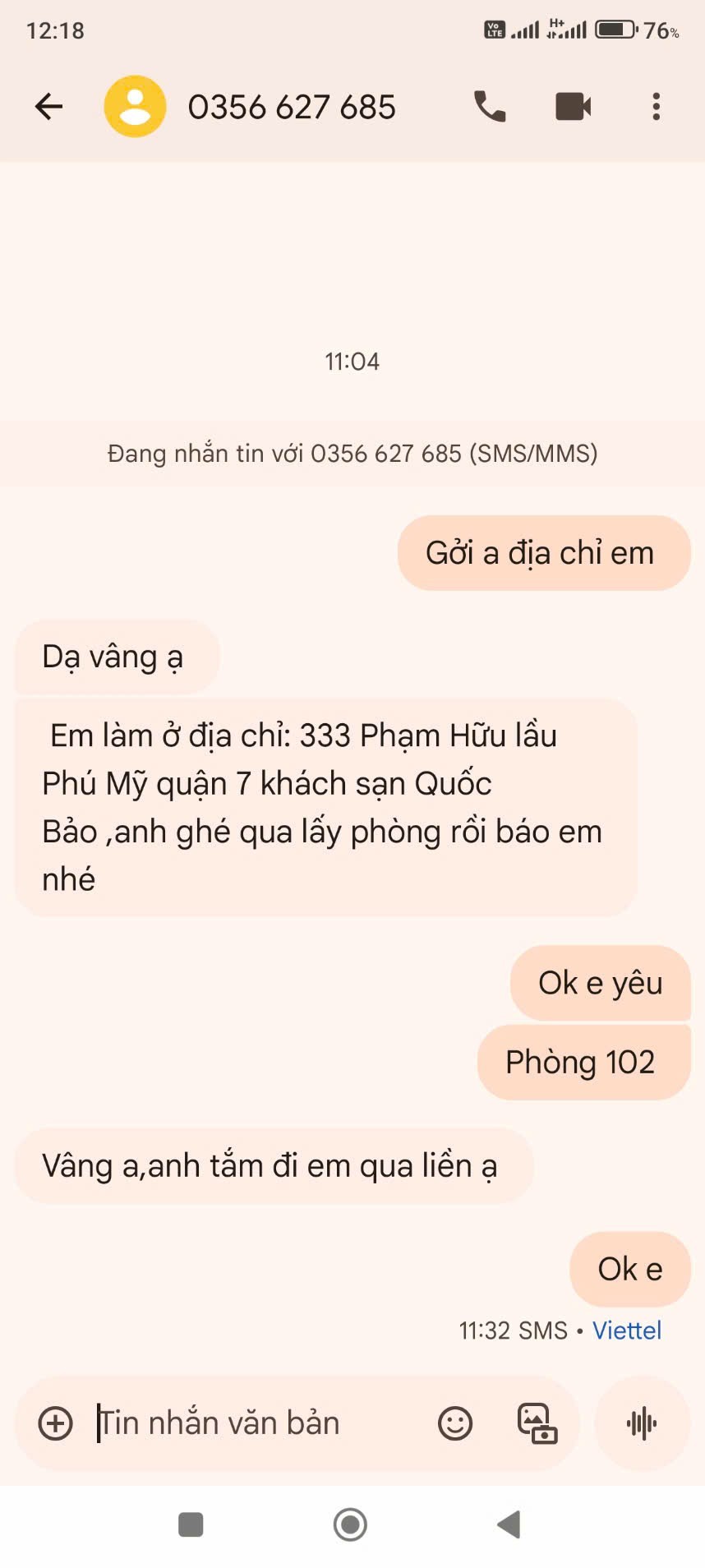Screen dimensions: 705x1568
Task: Attach a photo from gallery or camera
Action: [x=537, y=1423]
